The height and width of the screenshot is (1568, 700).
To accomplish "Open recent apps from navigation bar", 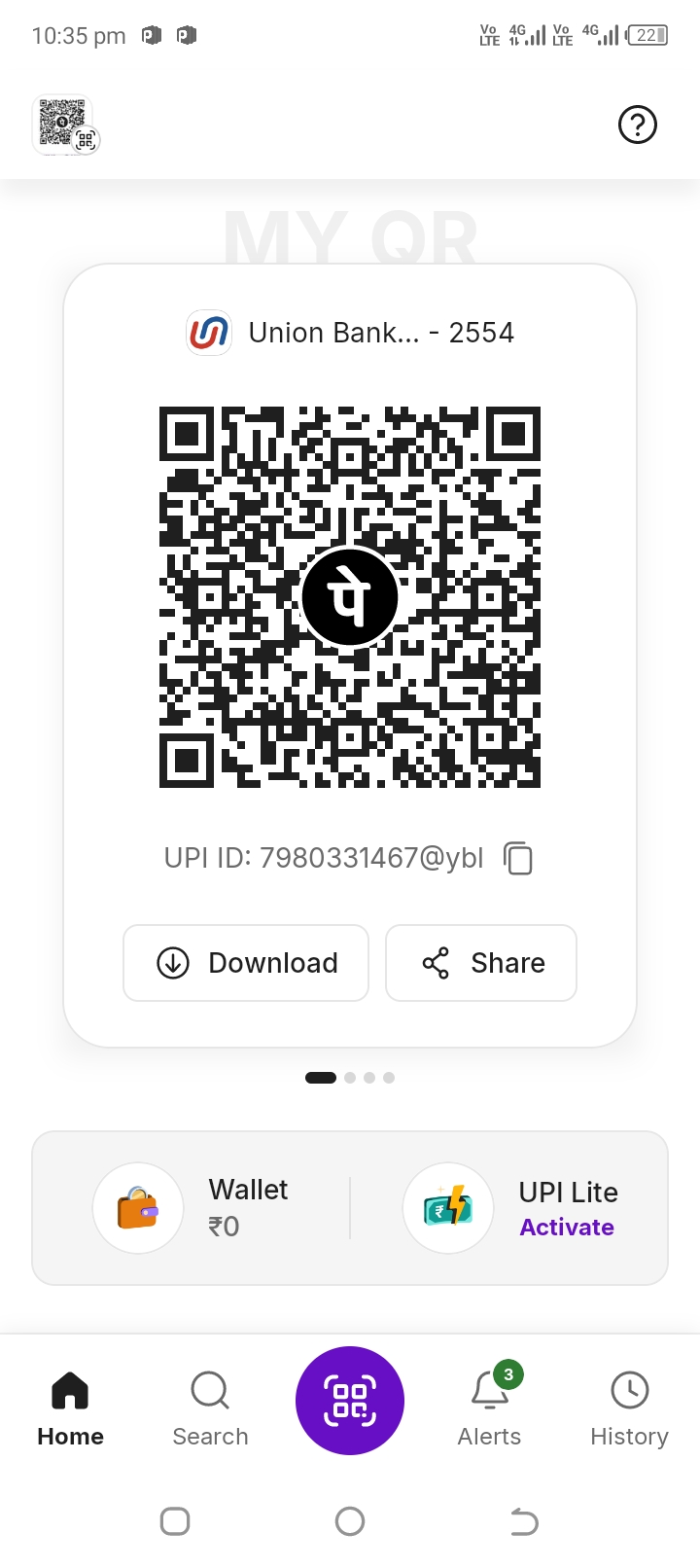I will (175, 1521).
